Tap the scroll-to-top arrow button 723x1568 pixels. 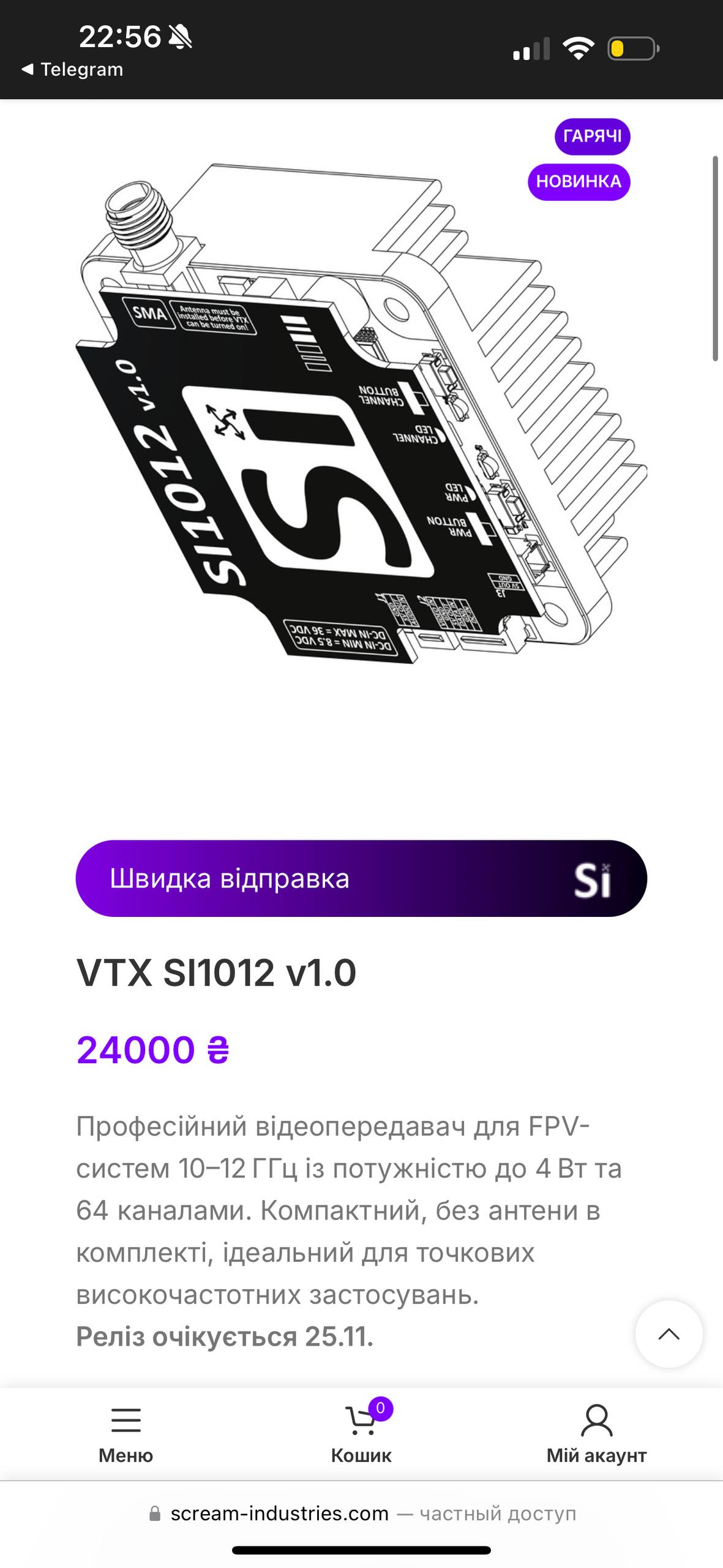(x=669, y=1333)
